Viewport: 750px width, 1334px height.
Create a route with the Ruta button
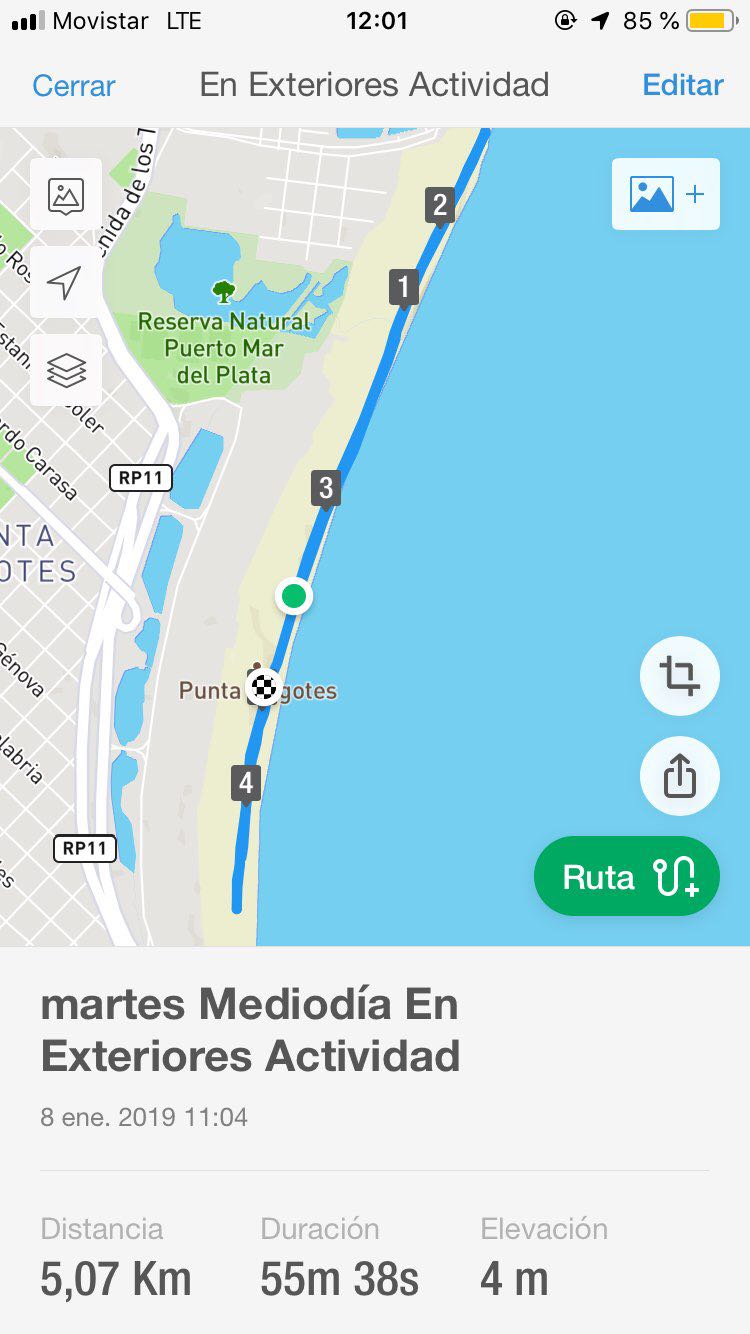627,877
